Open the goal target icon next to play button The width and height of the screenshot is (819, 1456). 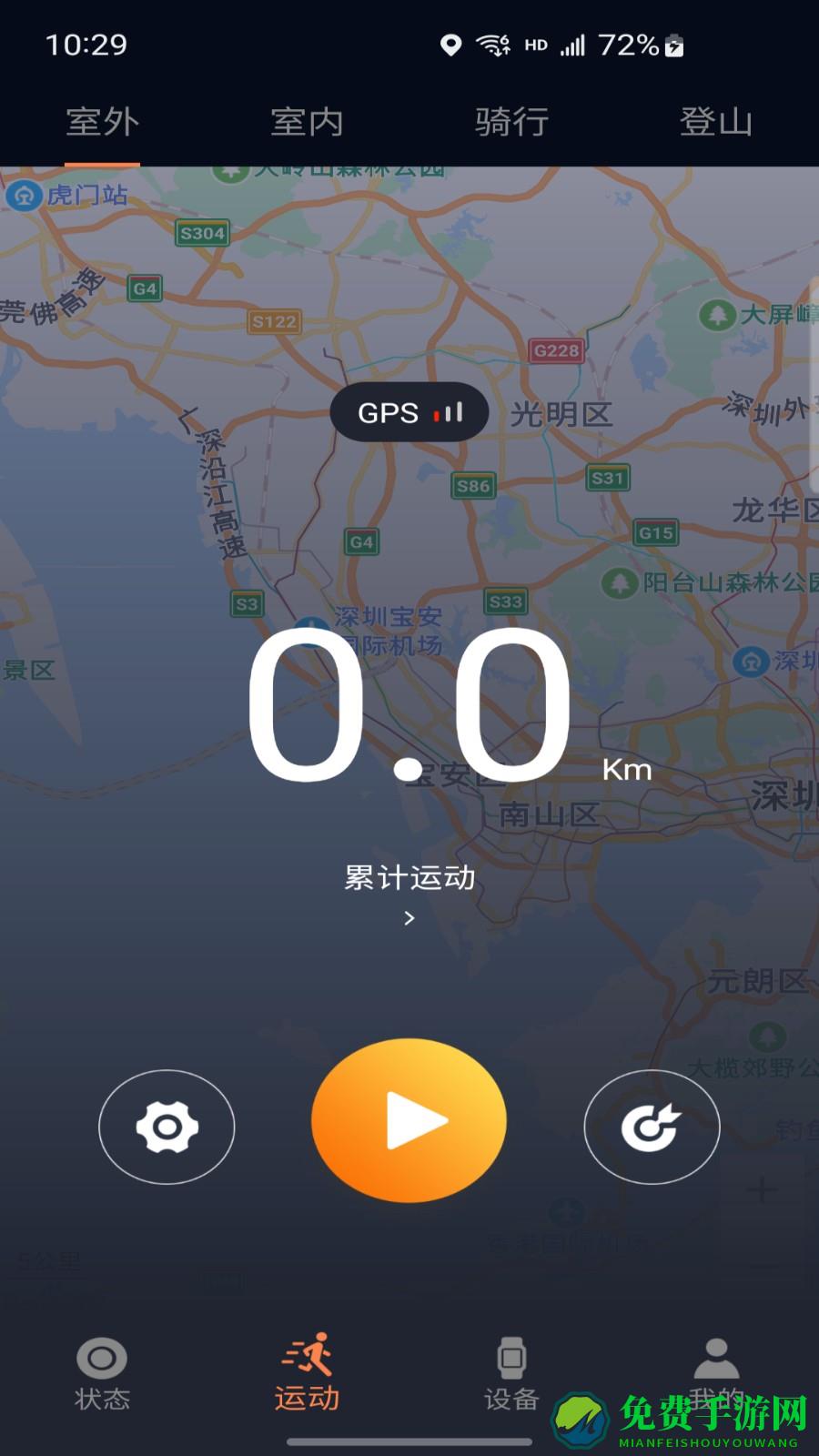[652, 1127]
